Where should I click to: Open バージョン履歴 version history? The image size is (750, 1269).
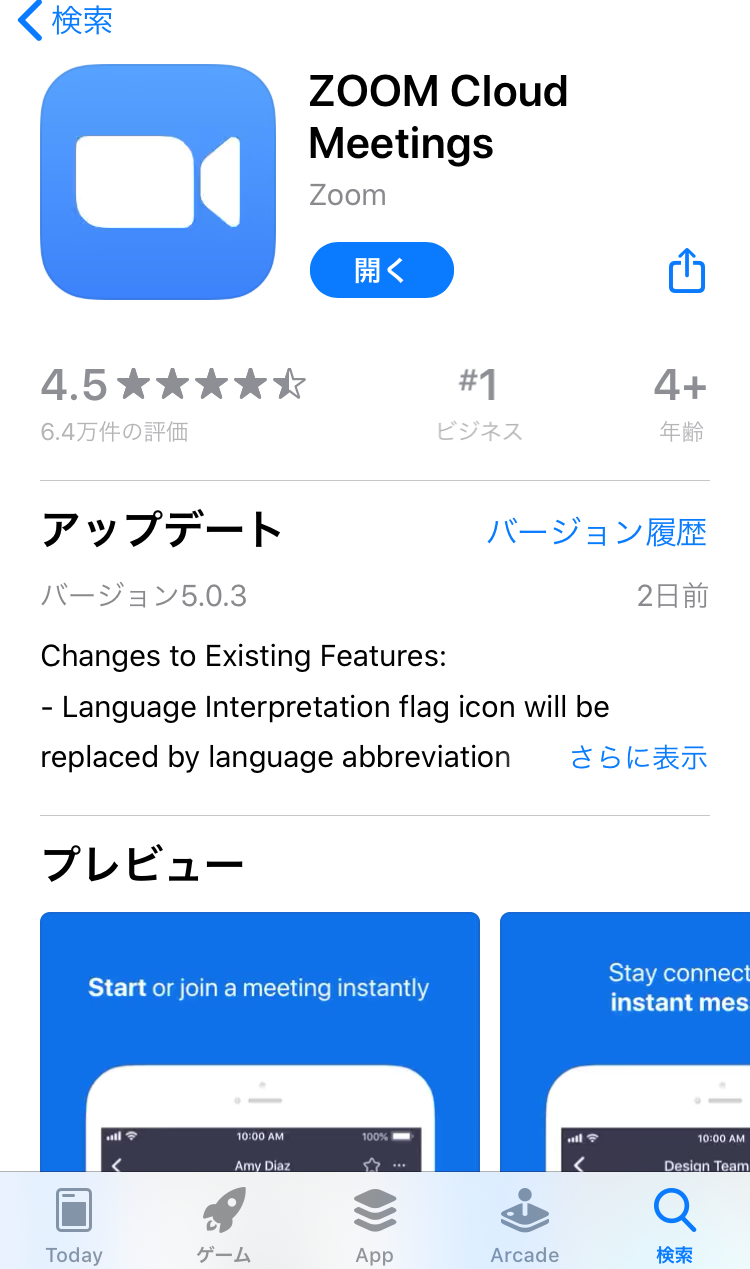tap(597, 532)
